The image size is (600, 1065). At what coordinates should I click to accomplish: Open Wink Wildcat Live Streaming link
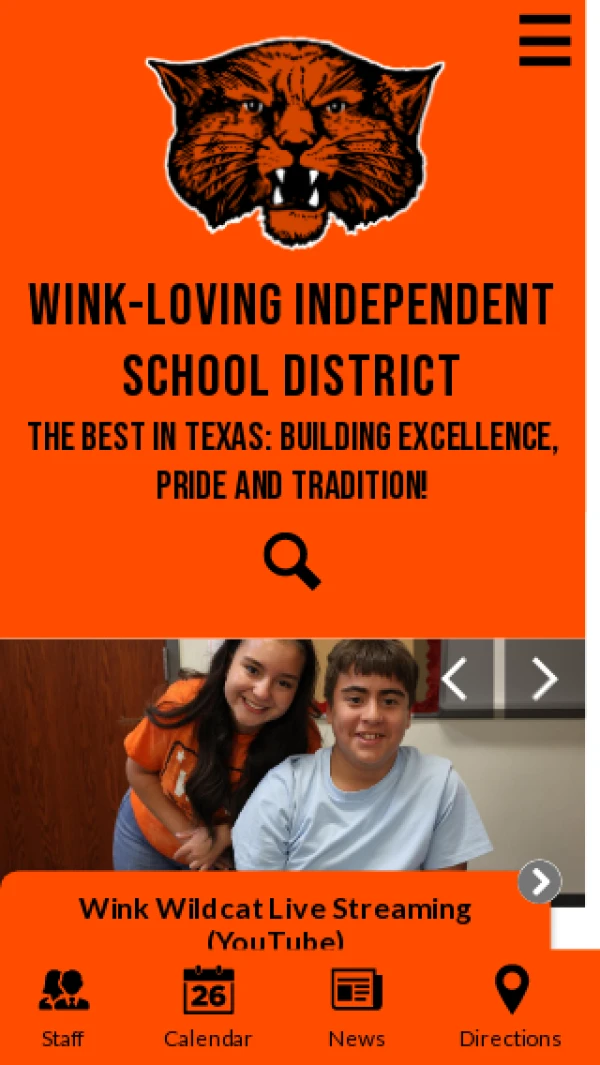pos(275,924)
